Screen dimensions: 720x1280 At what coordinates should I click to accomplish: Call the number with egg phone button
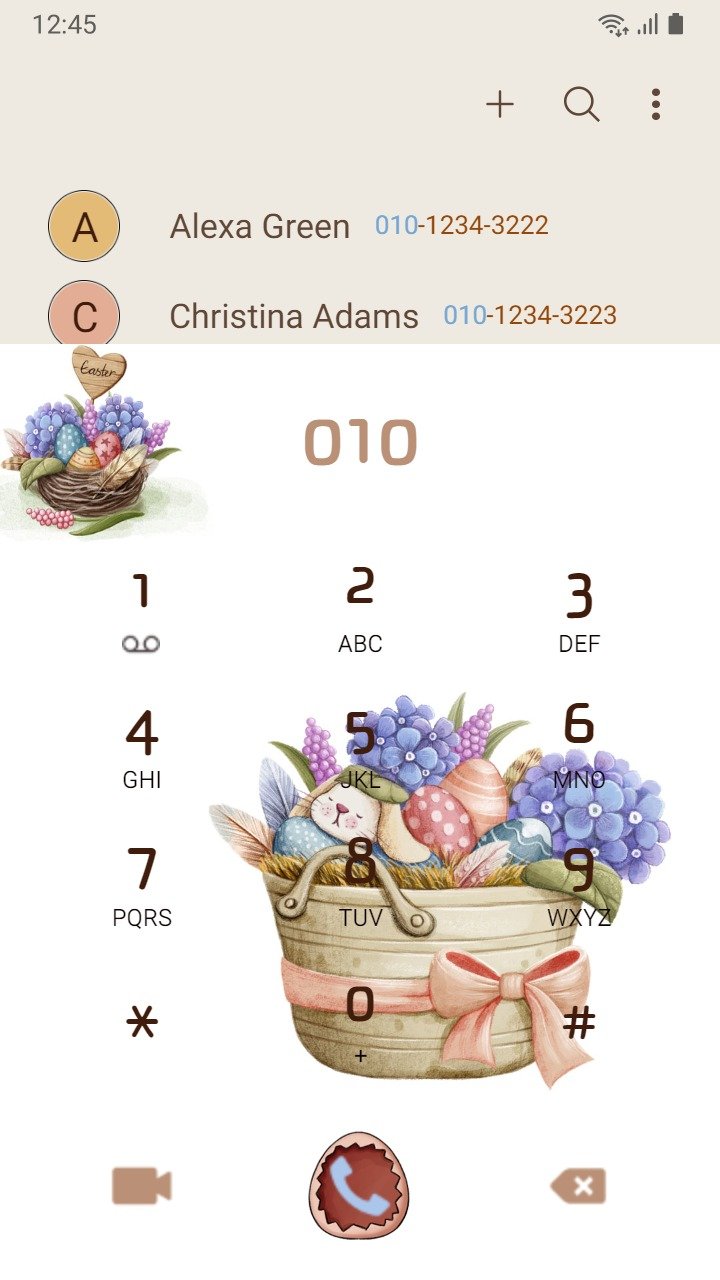tap(360, 1186)
